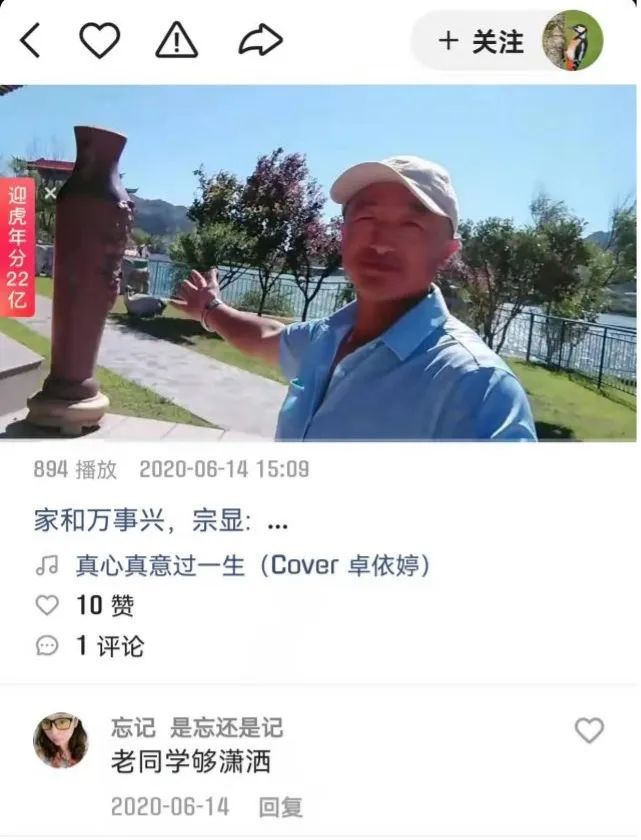Like this video with the heart icon
Screen dimensions: 641x840
(99, 40)
